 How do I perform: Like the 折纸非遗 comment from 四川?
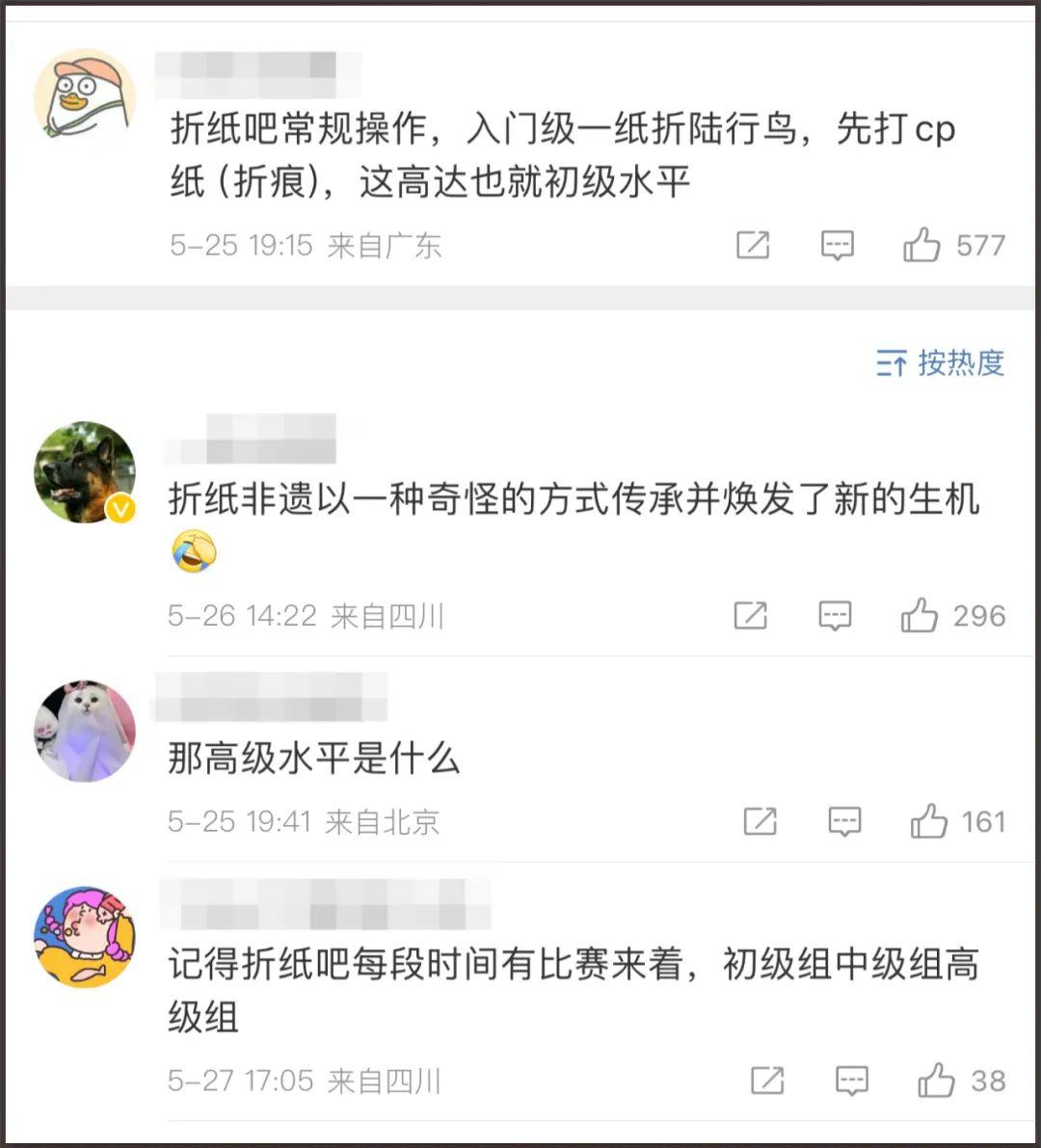[920, 615]
